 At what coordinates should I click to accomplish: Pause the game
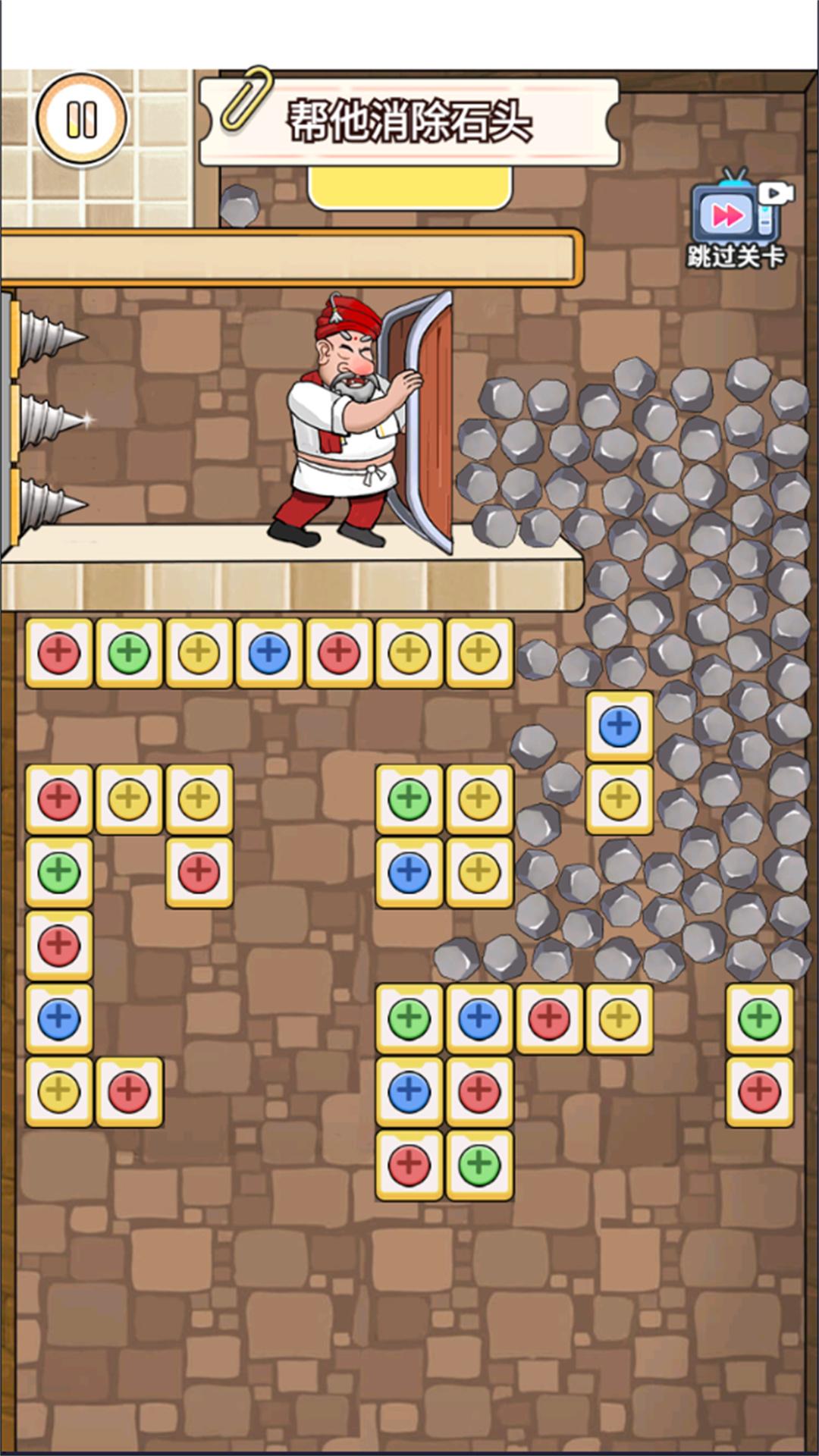tap(81, 119)
